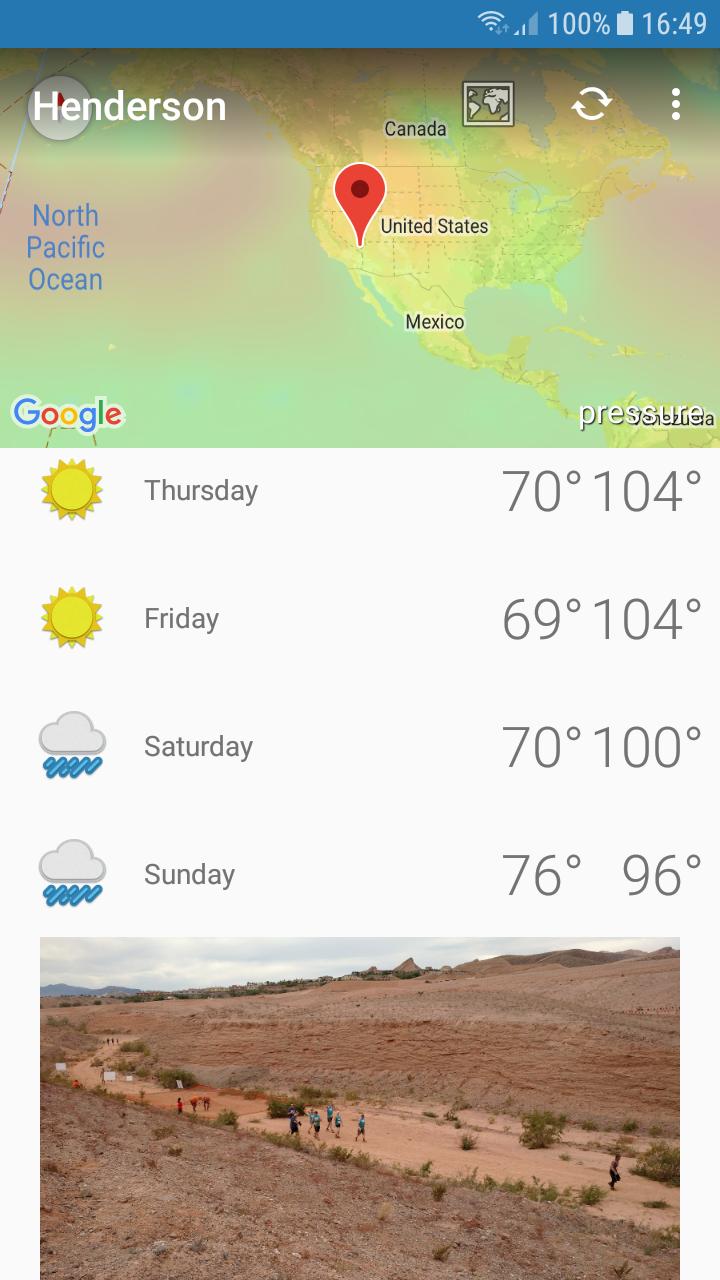
Task: Open the overflow menu with three dots
Action: pyautogui.click(x=676, y=104)
